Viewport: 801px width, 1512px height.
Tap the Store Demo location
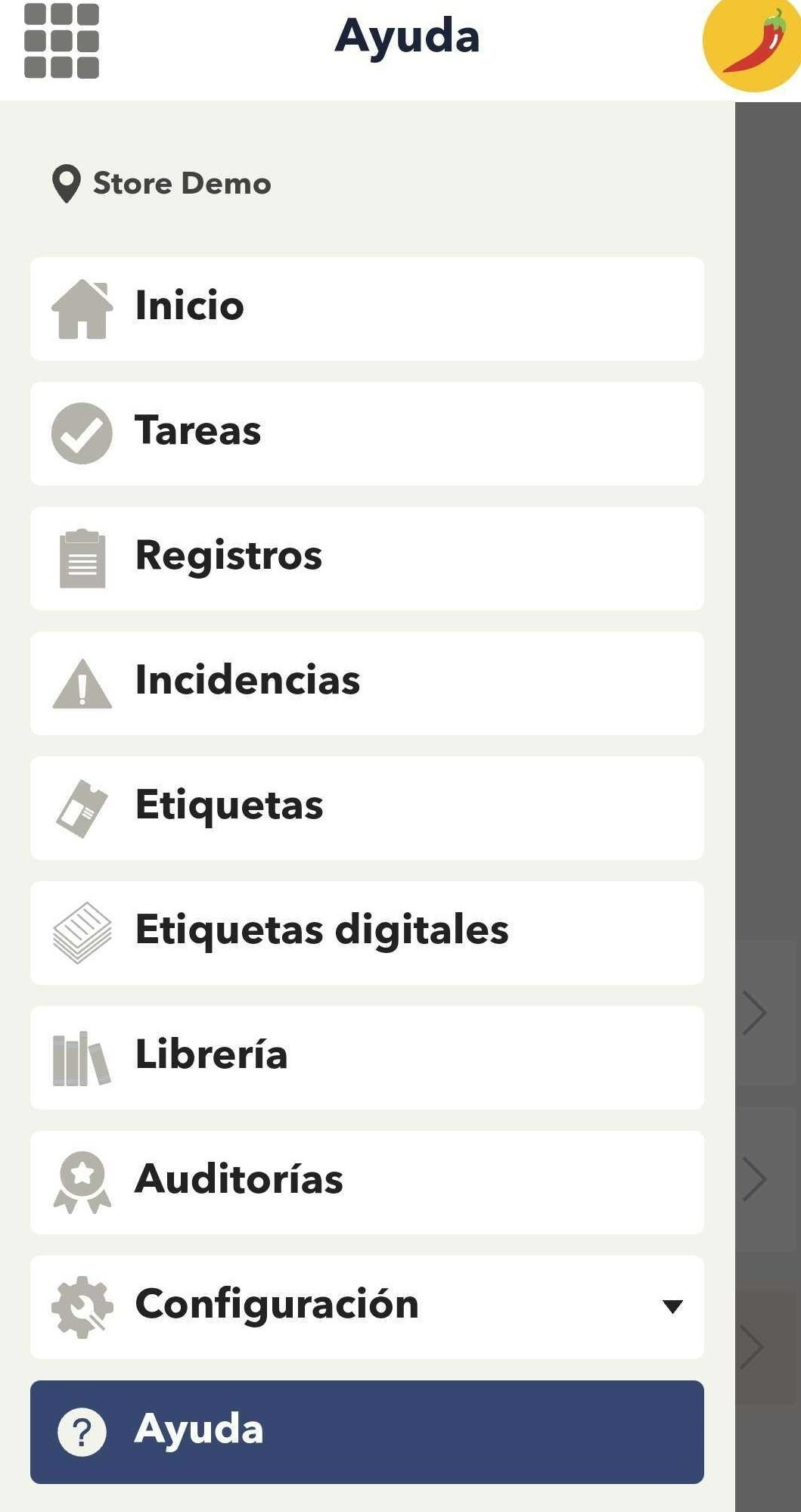click(x=161, y=184)
